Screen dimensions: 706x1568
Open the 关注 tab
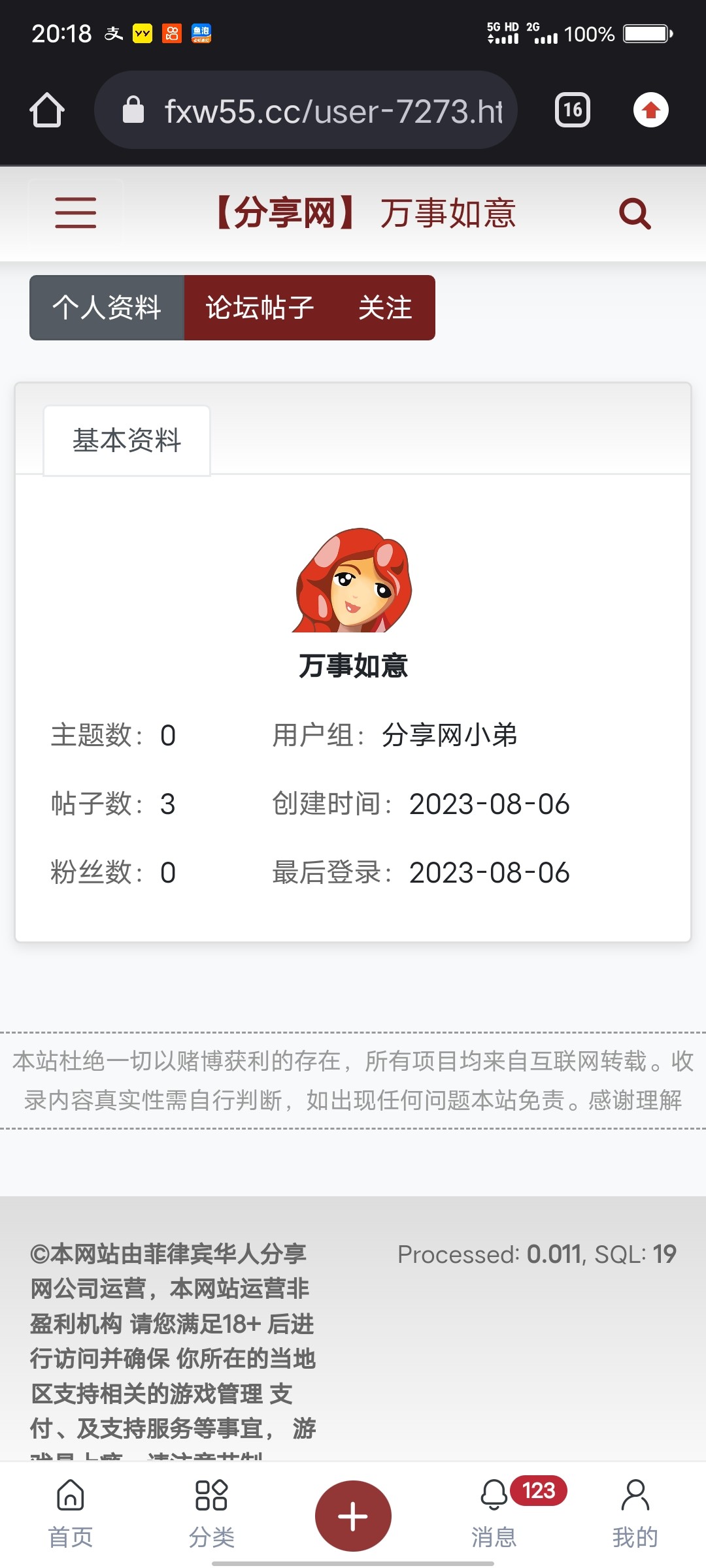coord(385,308)
